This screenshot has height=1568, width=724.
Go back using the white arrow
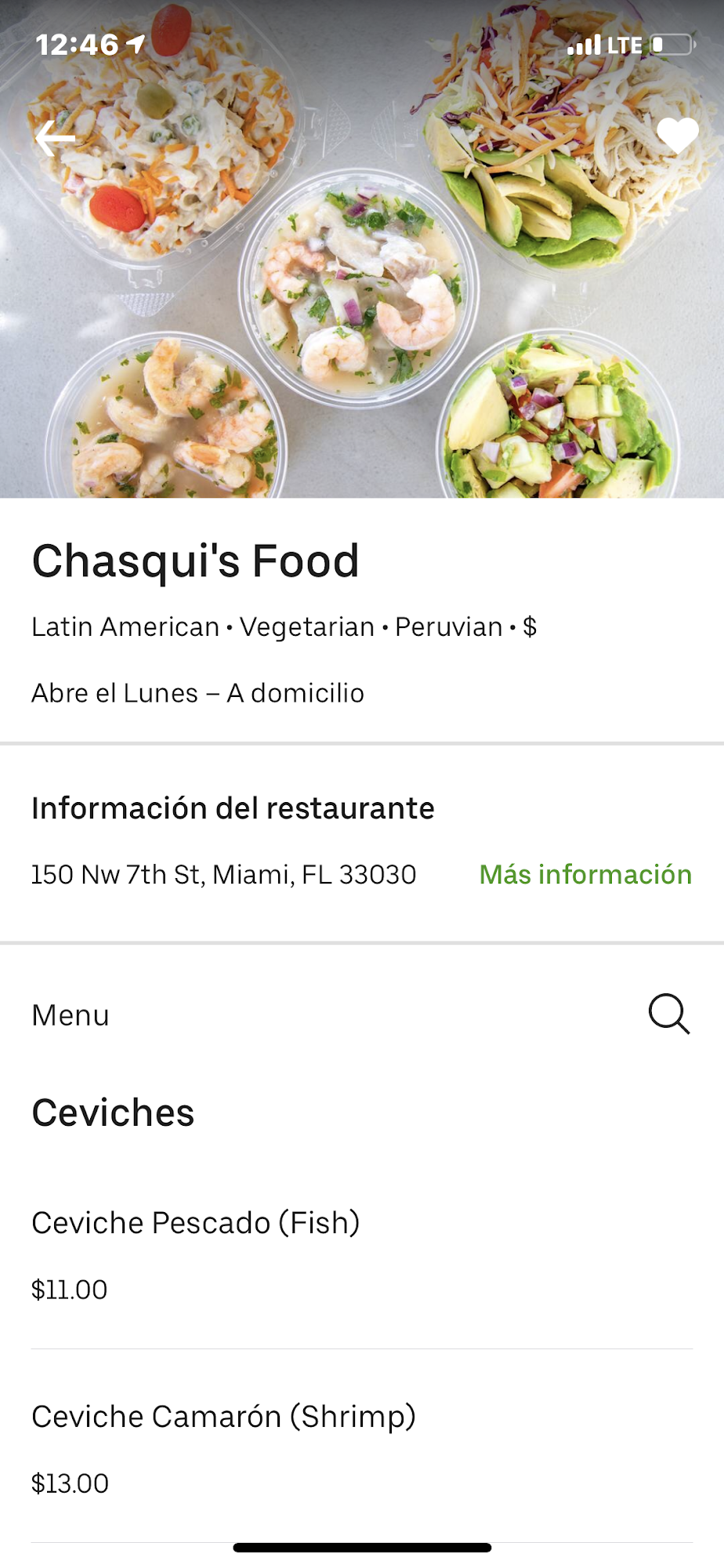pyautogui.click(x=55, y=140)
